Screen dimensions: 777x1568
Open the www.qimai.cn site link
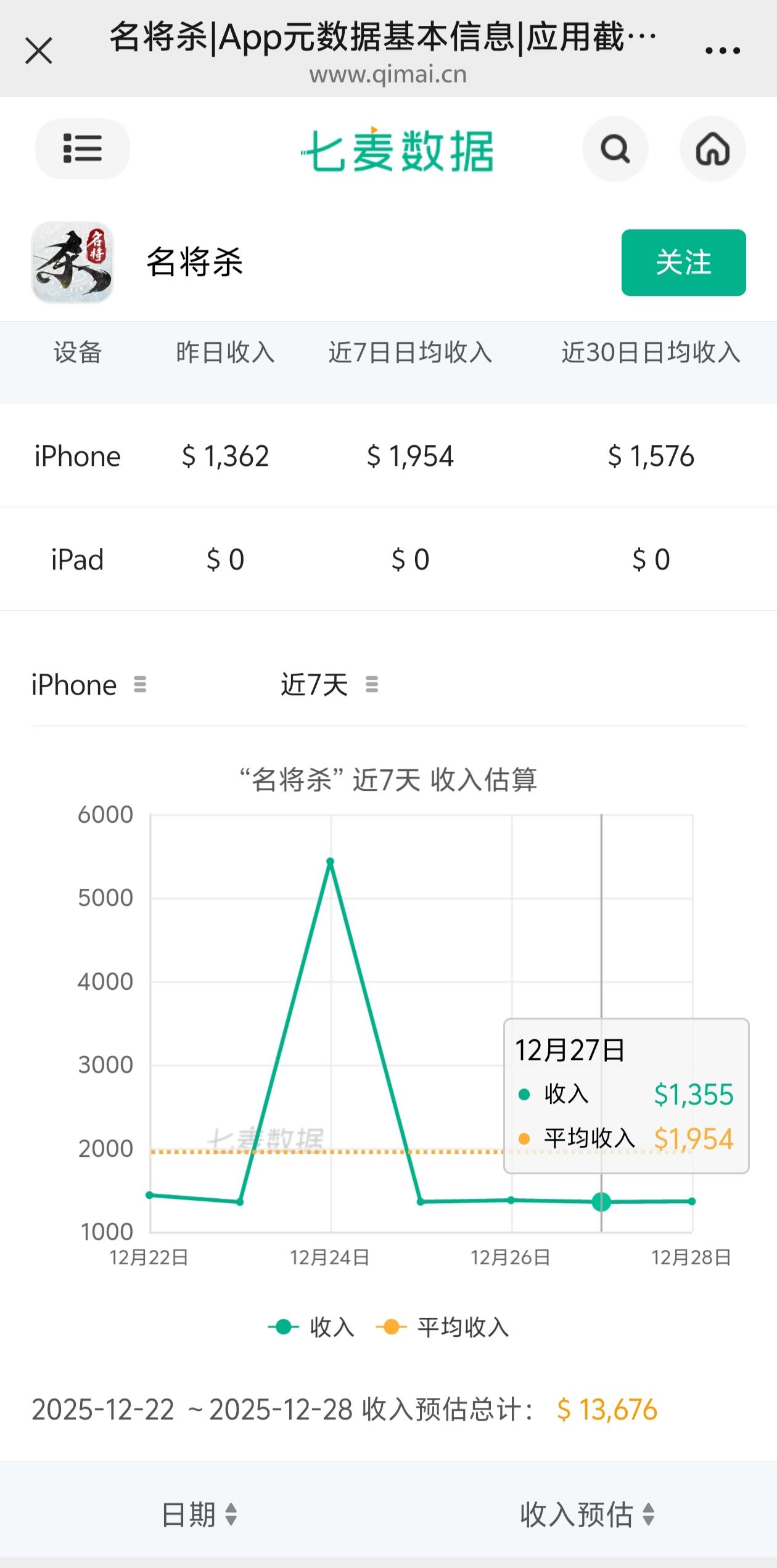click(x=388, y=75)
